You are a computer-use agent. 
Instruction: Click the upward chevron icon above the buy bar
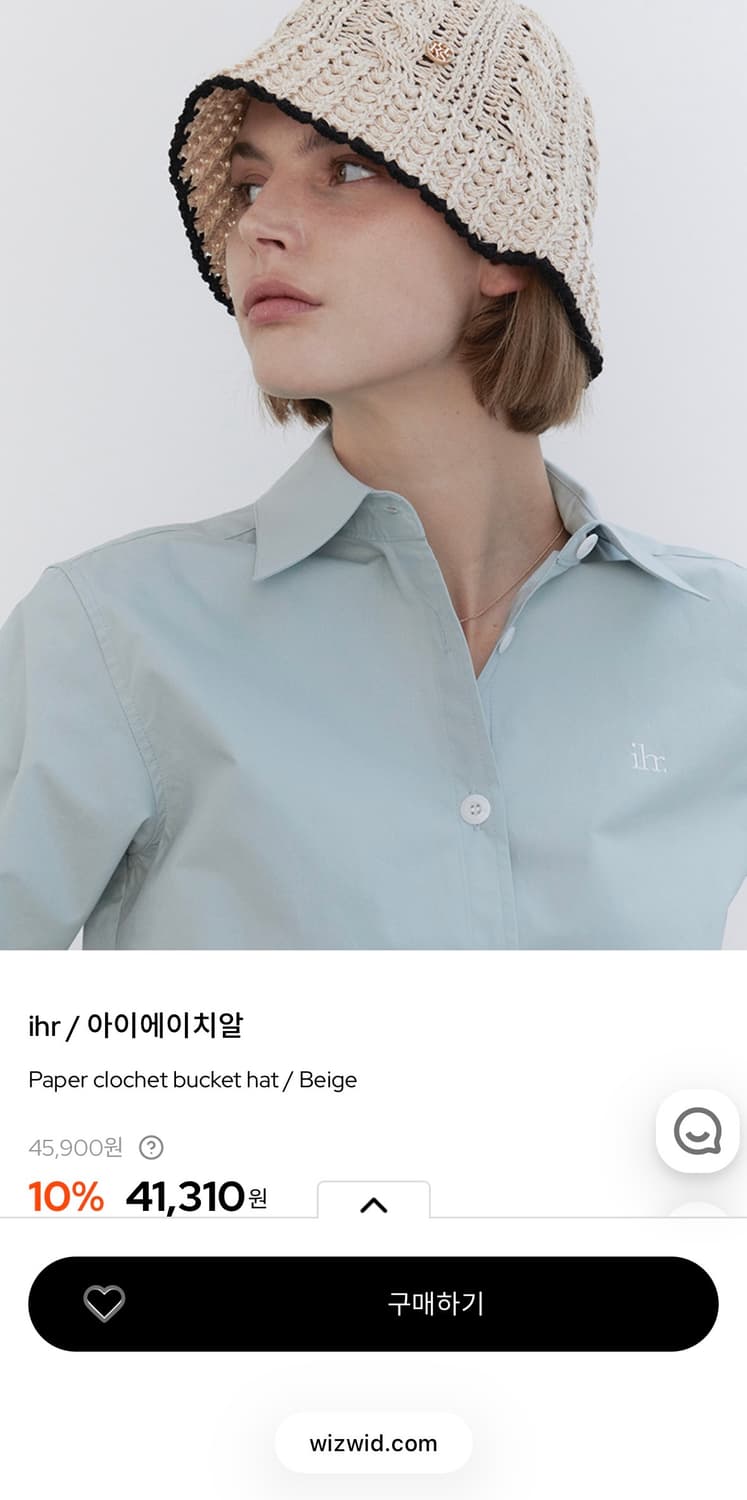coord(374,1204)
